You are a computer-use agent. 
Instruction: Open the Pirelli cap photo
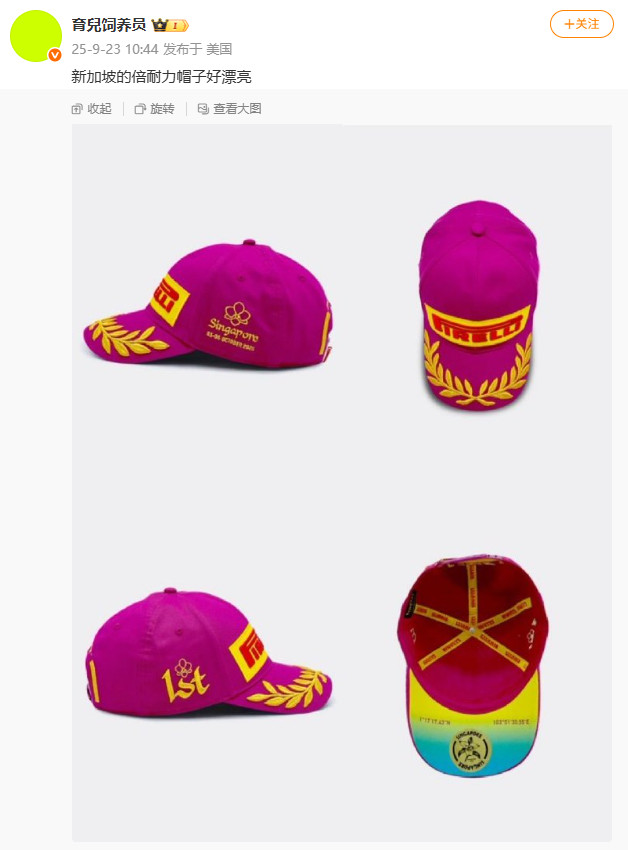tap(341, 483)
